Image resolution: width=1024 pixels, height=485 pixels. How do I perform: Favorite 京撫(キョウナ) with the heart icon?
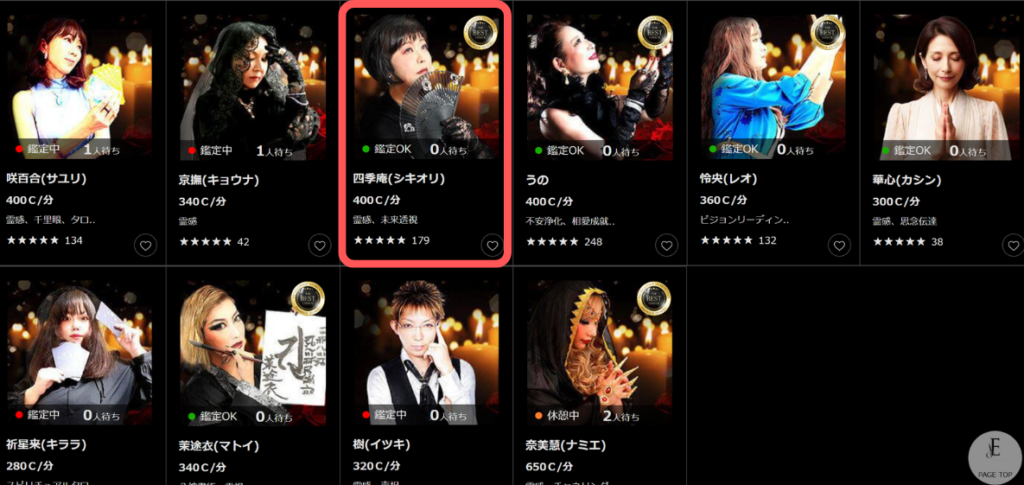point(319,245)
